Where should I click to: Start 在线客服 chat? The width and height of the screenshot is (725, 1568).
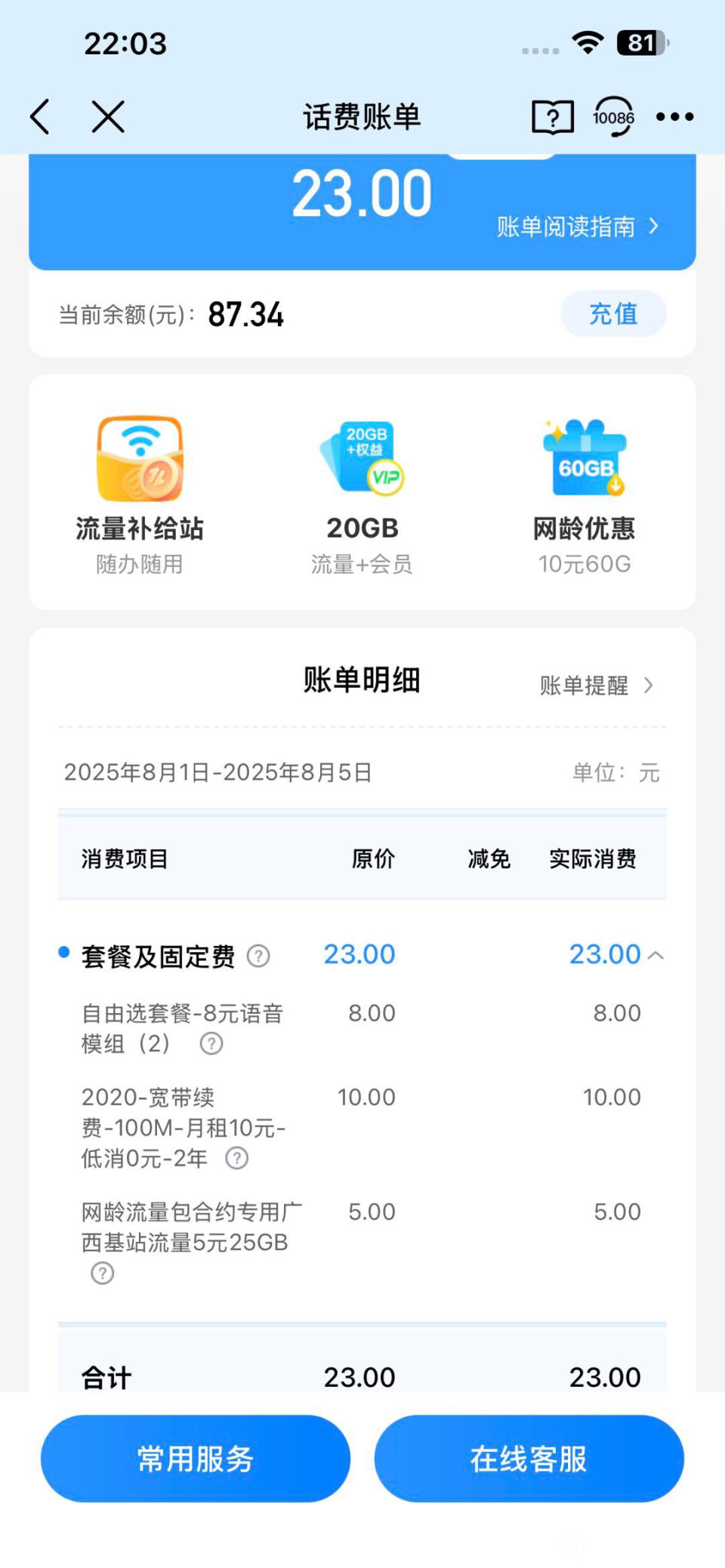click(x=529, y=1459)
